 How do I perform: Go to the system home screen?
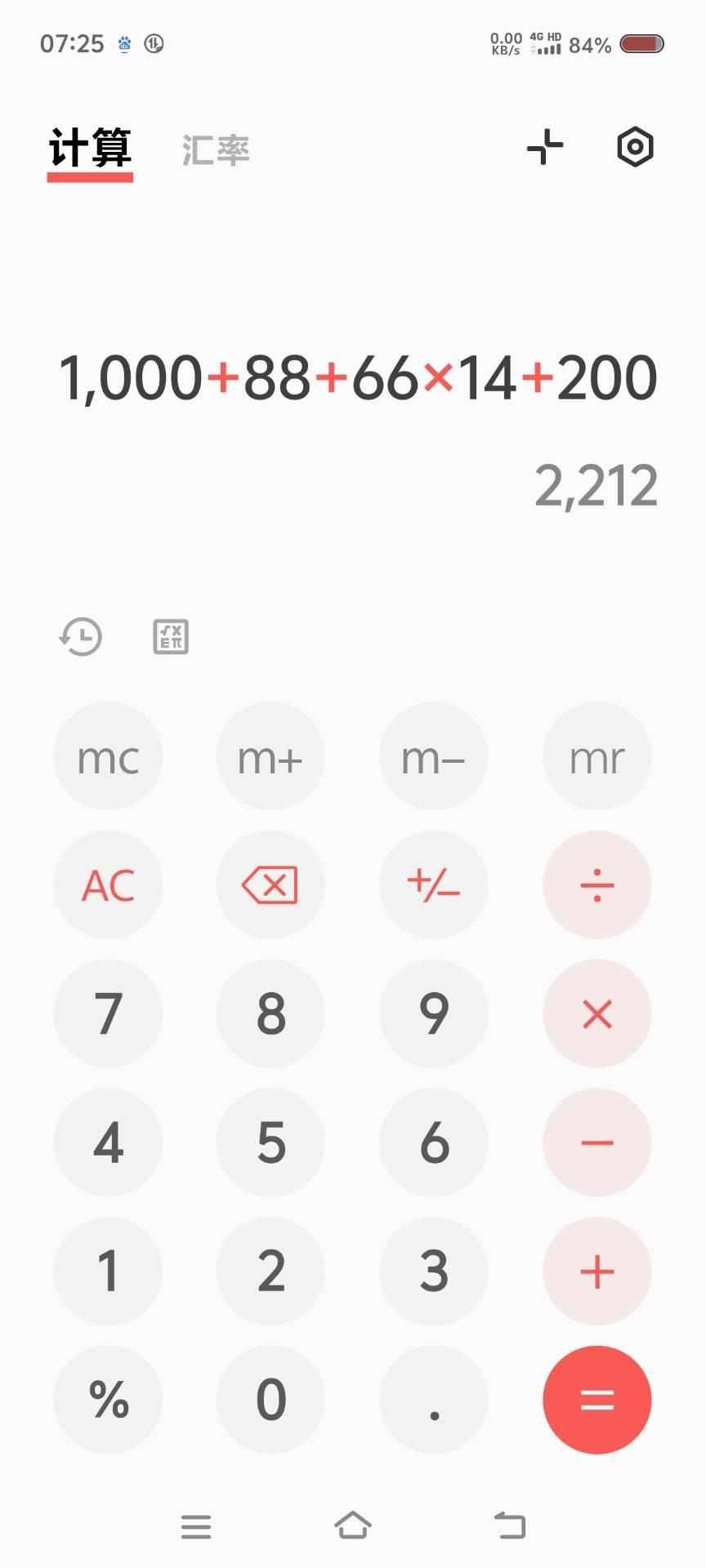pos(353,1525)
